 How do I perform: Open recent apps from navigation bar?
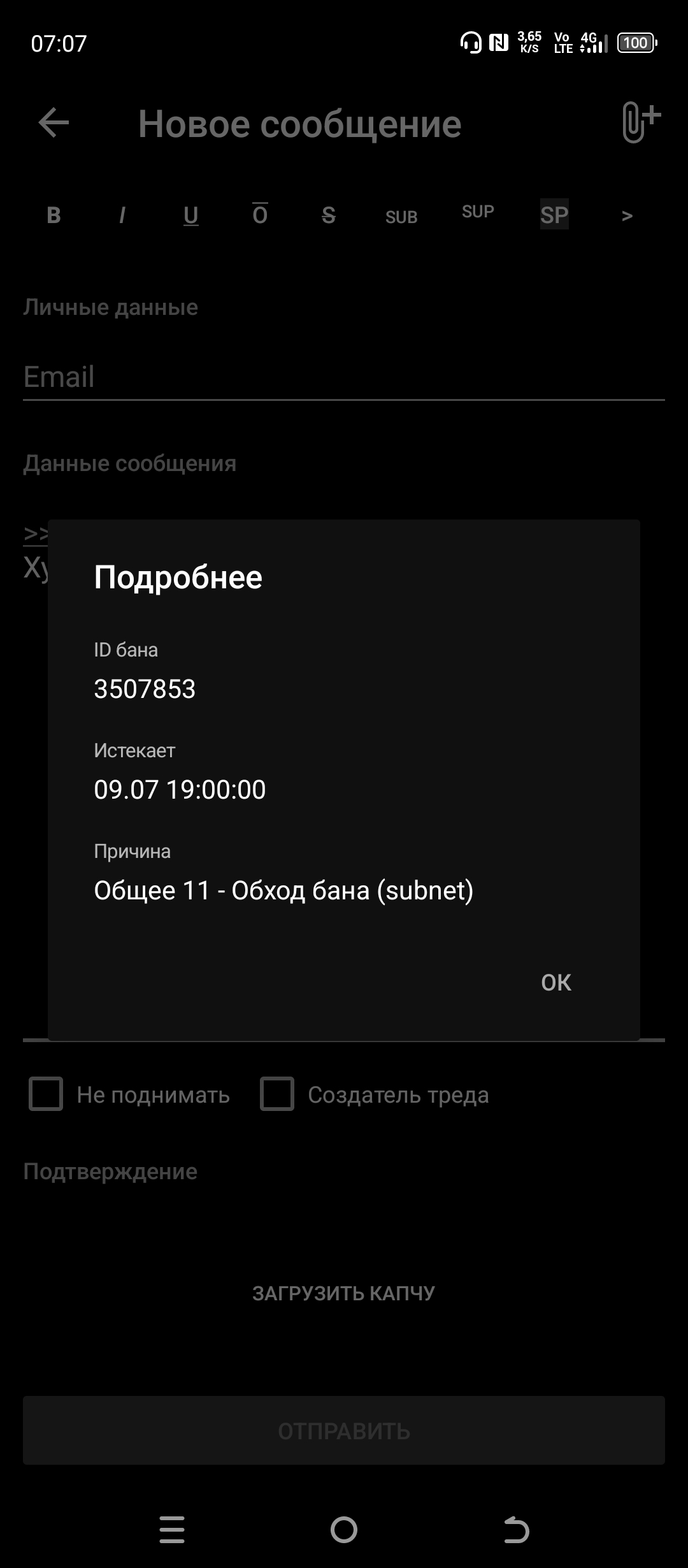(x=172, y=1530)
